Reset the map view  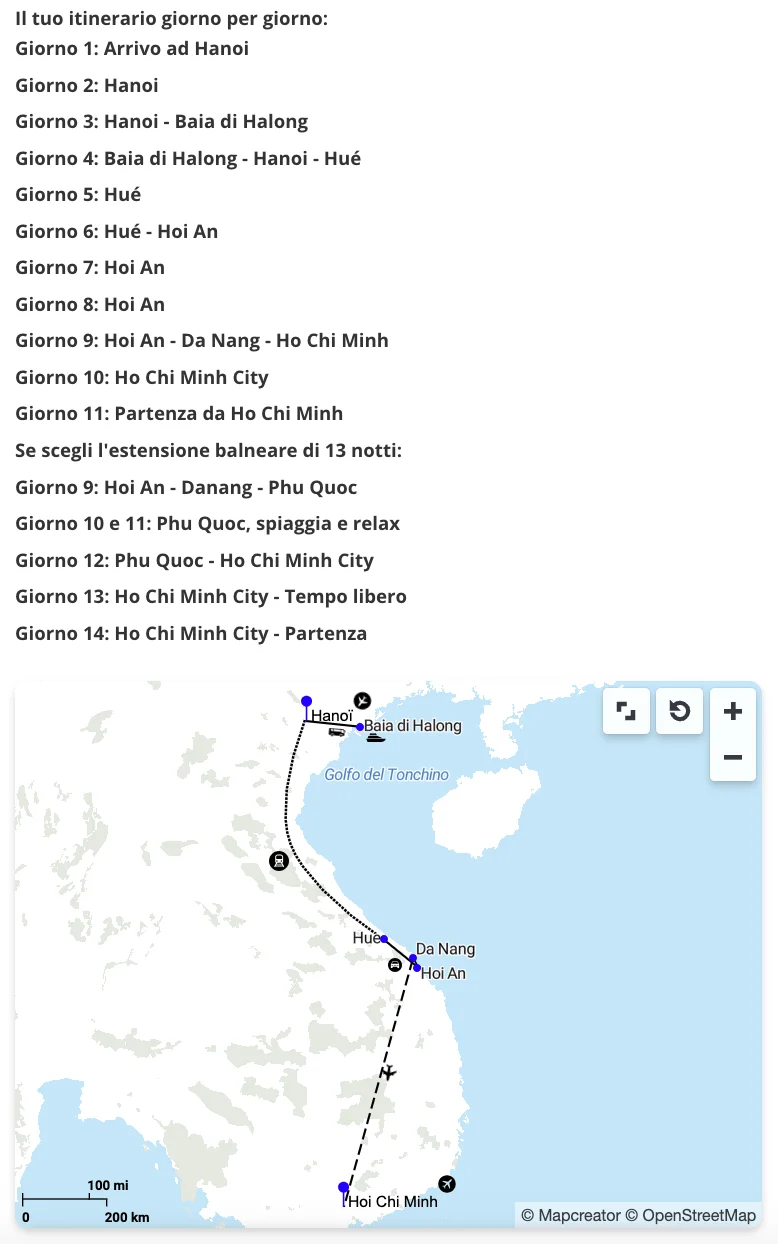(x=680, y=712)
